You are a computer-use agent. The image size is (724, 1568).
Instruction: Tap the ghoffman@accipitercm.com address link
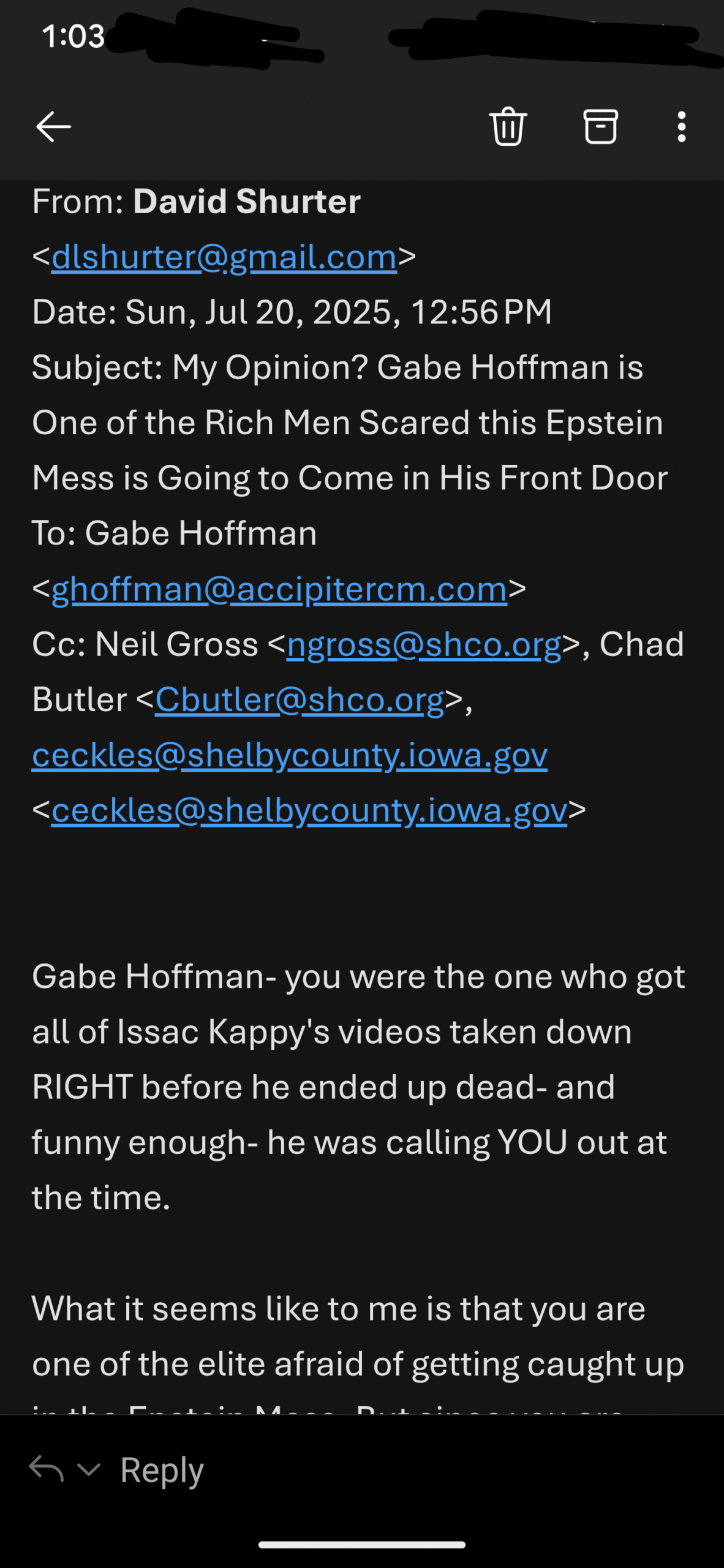279,589
